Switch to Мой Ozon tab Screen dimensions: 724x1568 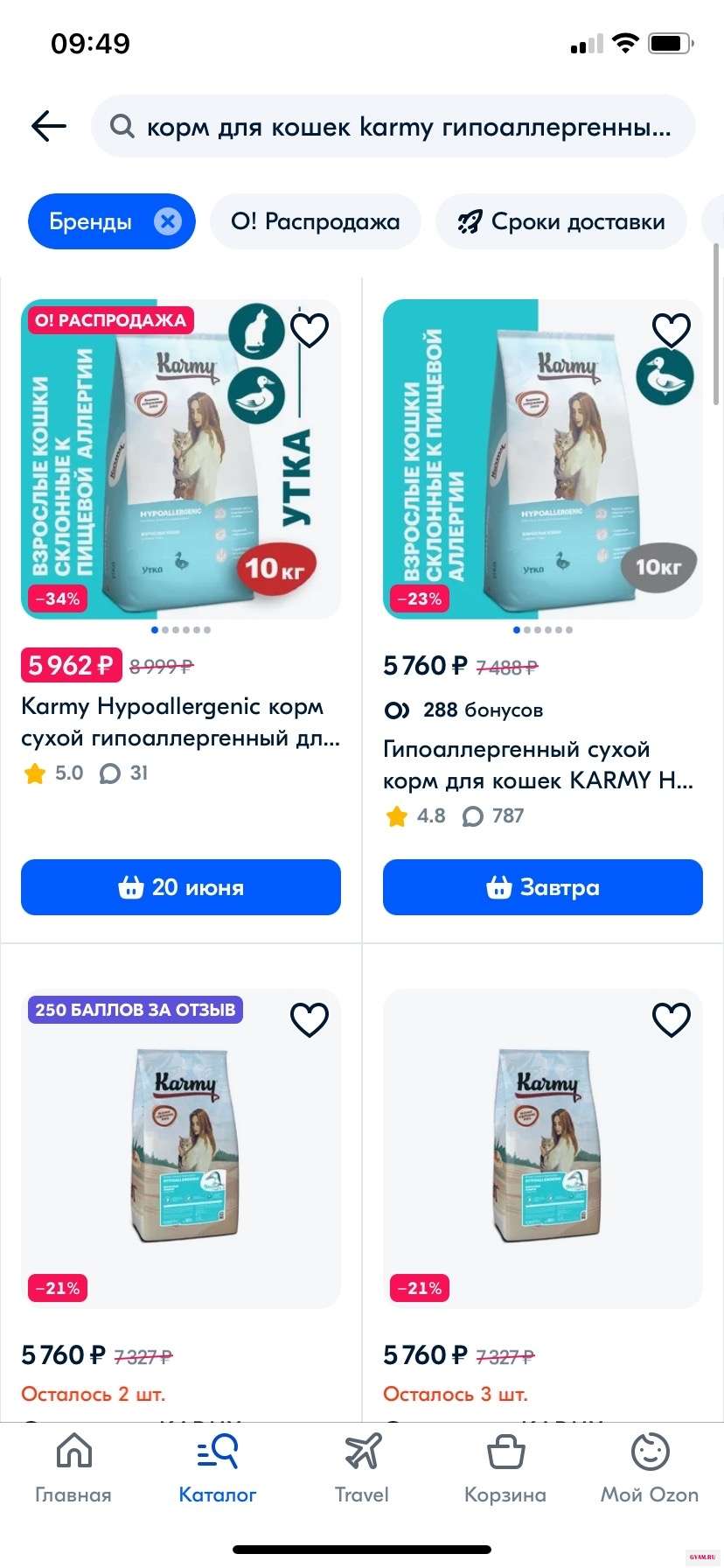pos(650,1470)
